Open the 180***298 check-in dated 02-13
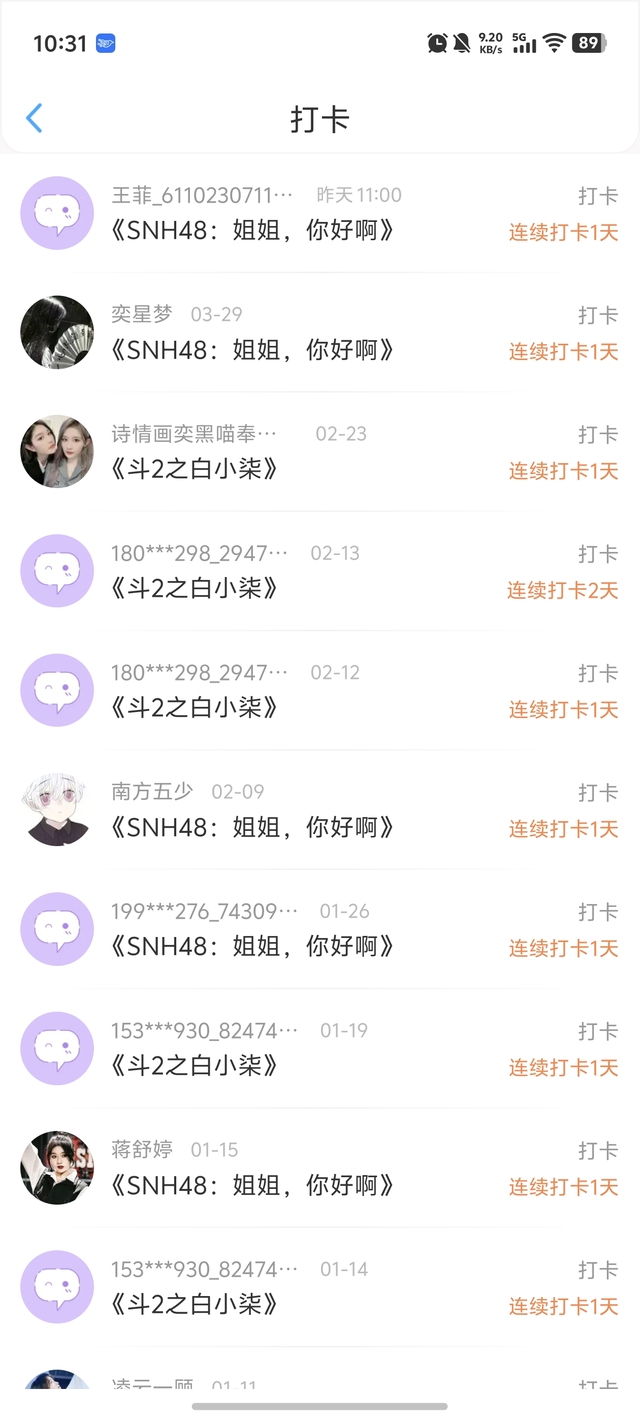The image size is (640, 1422). pyautogui.click(x=320, y=571)
